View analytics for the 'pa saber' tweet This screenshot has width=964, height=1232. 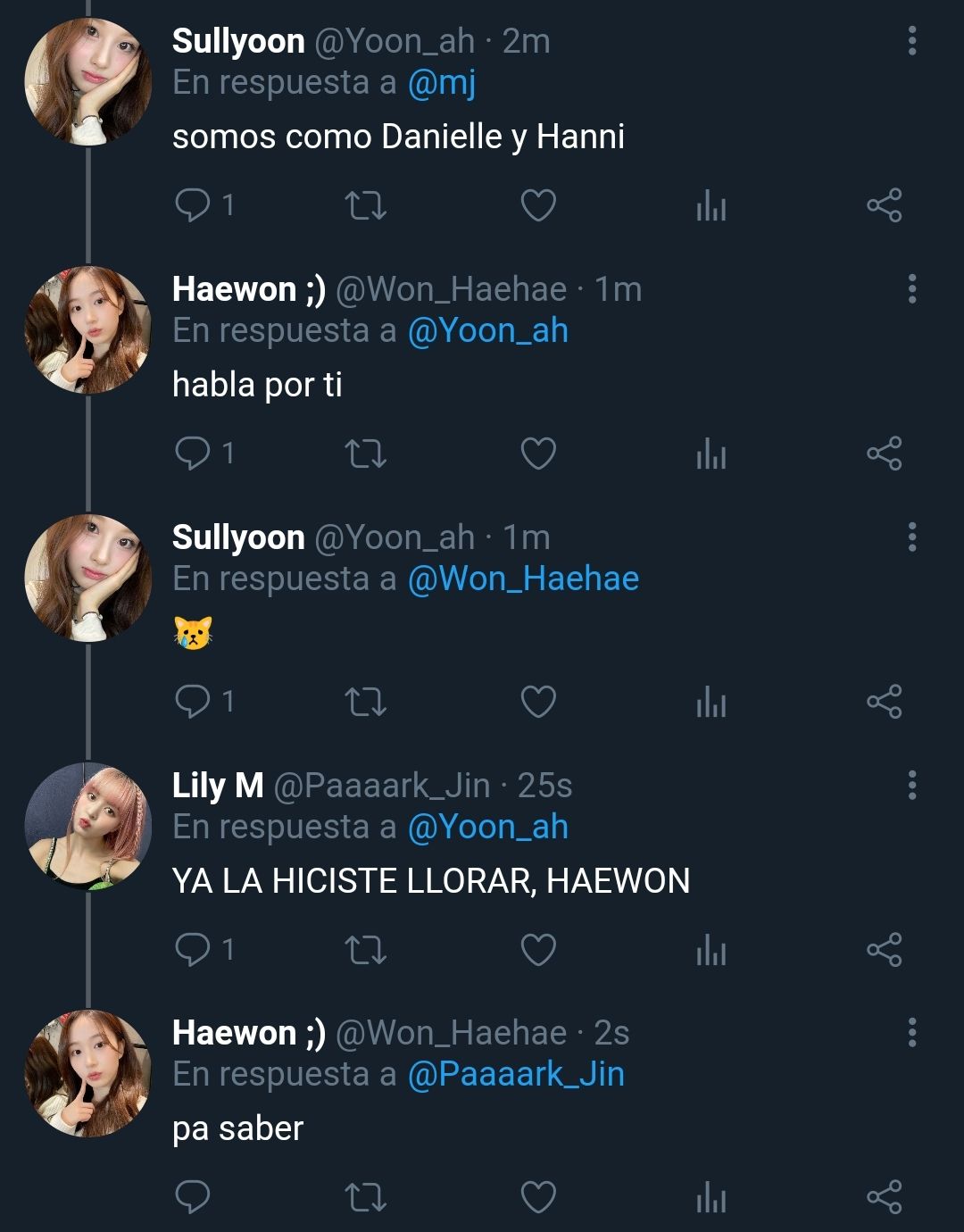tap(711, 1198)
